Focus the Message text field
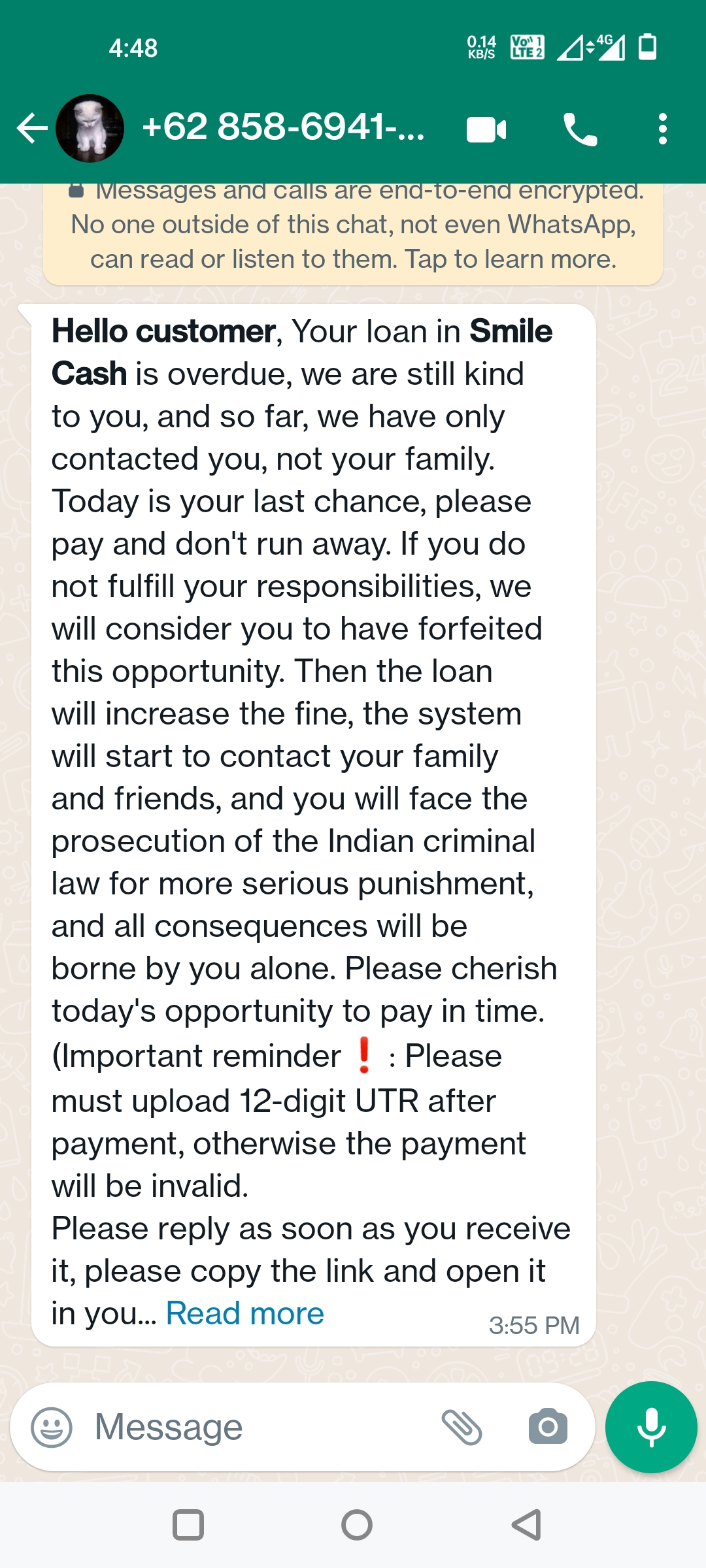Screen dimensions: 706x1568 (x=261, y=1427)
